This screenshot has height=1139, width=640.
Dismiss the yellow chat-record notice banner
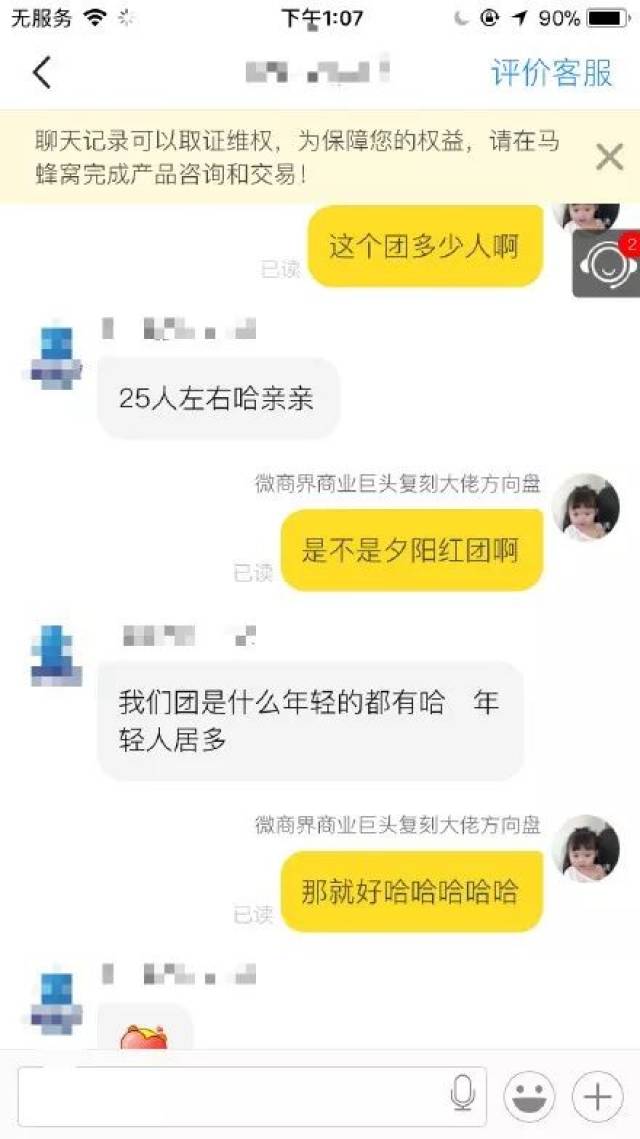point(609,157)
